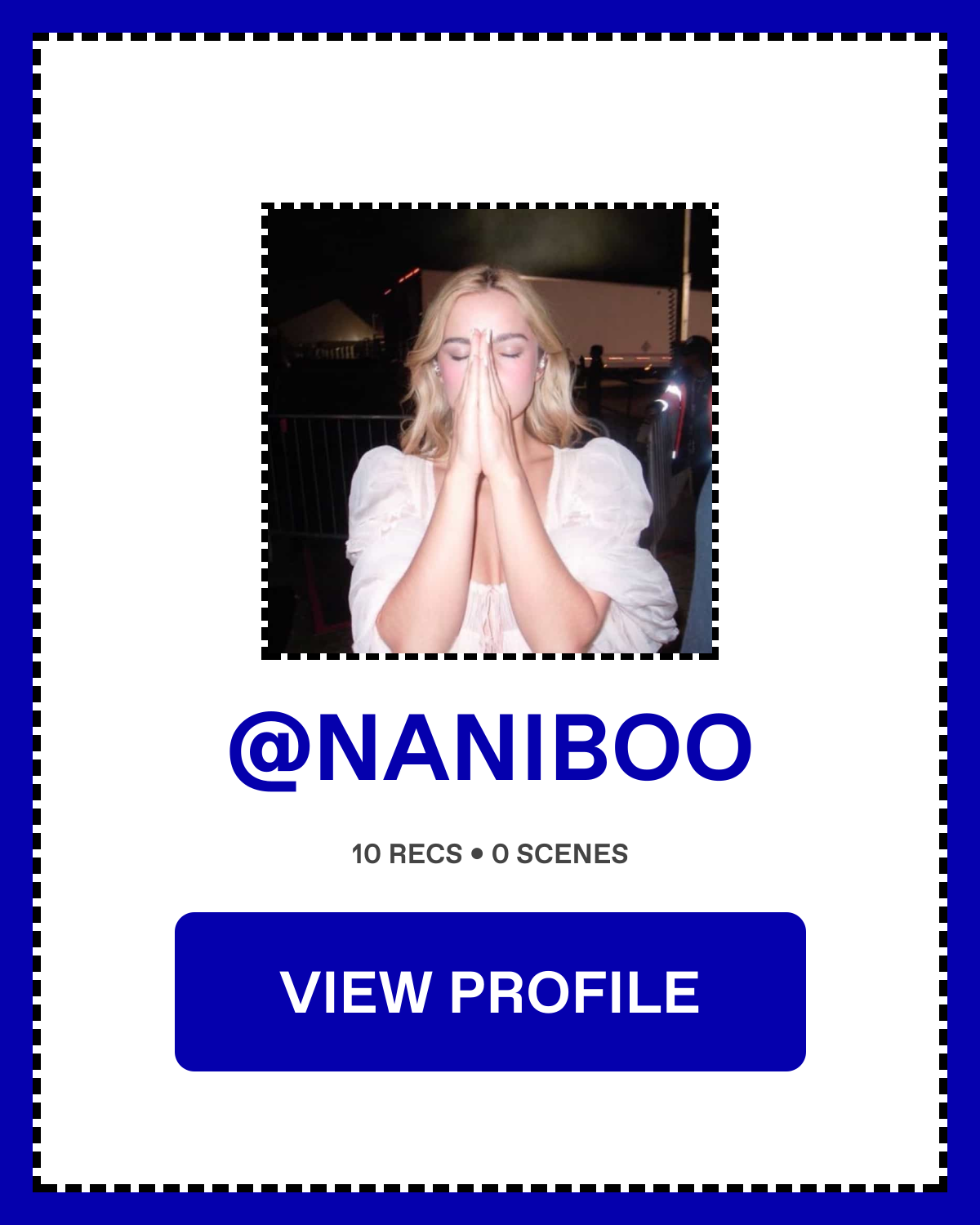Tap the View Profile button
980x1225 pixels.
[490, 991]
